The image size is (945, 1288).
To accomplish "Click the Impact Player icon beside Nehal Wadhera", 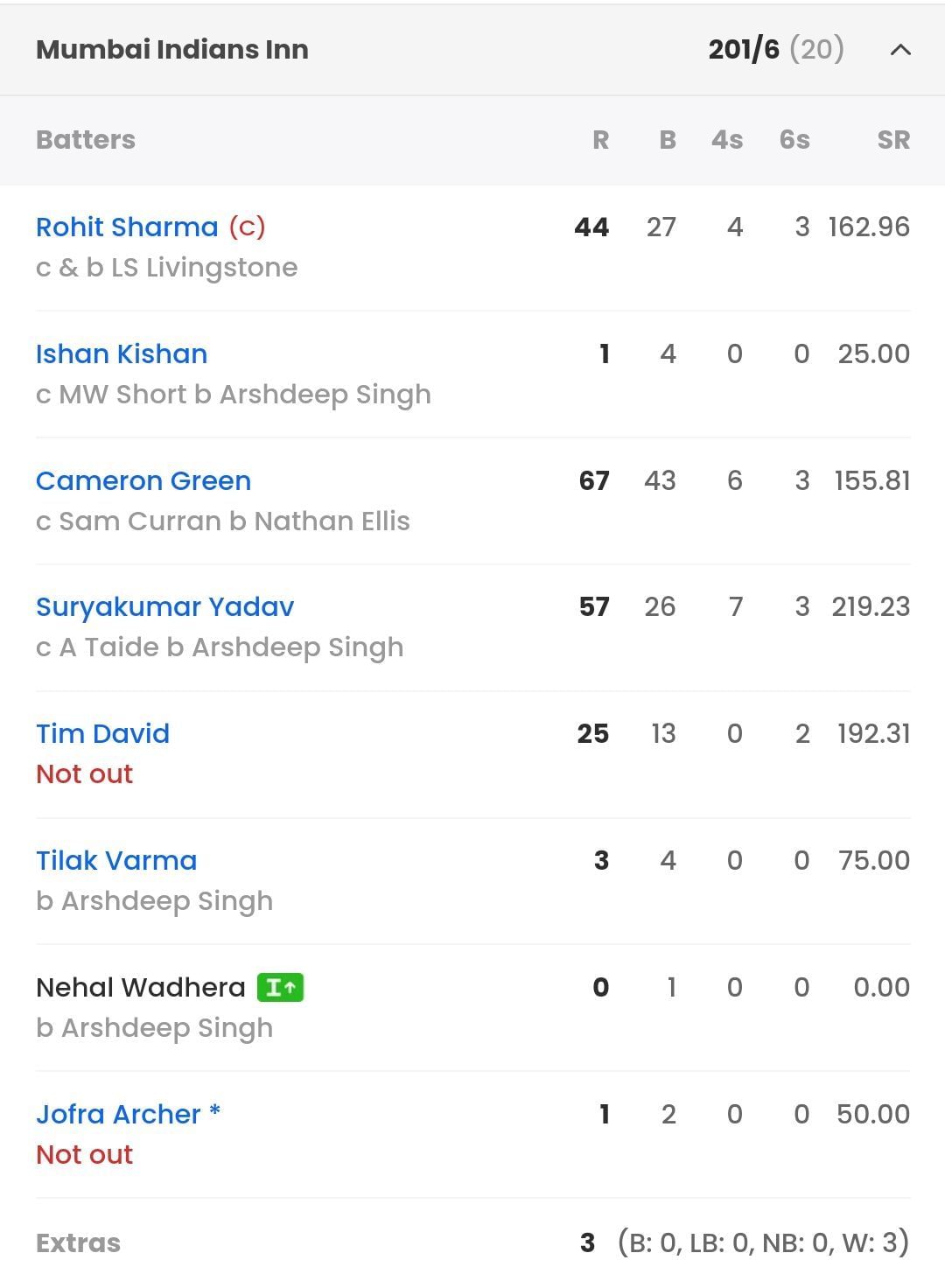I will pos(282,987).
